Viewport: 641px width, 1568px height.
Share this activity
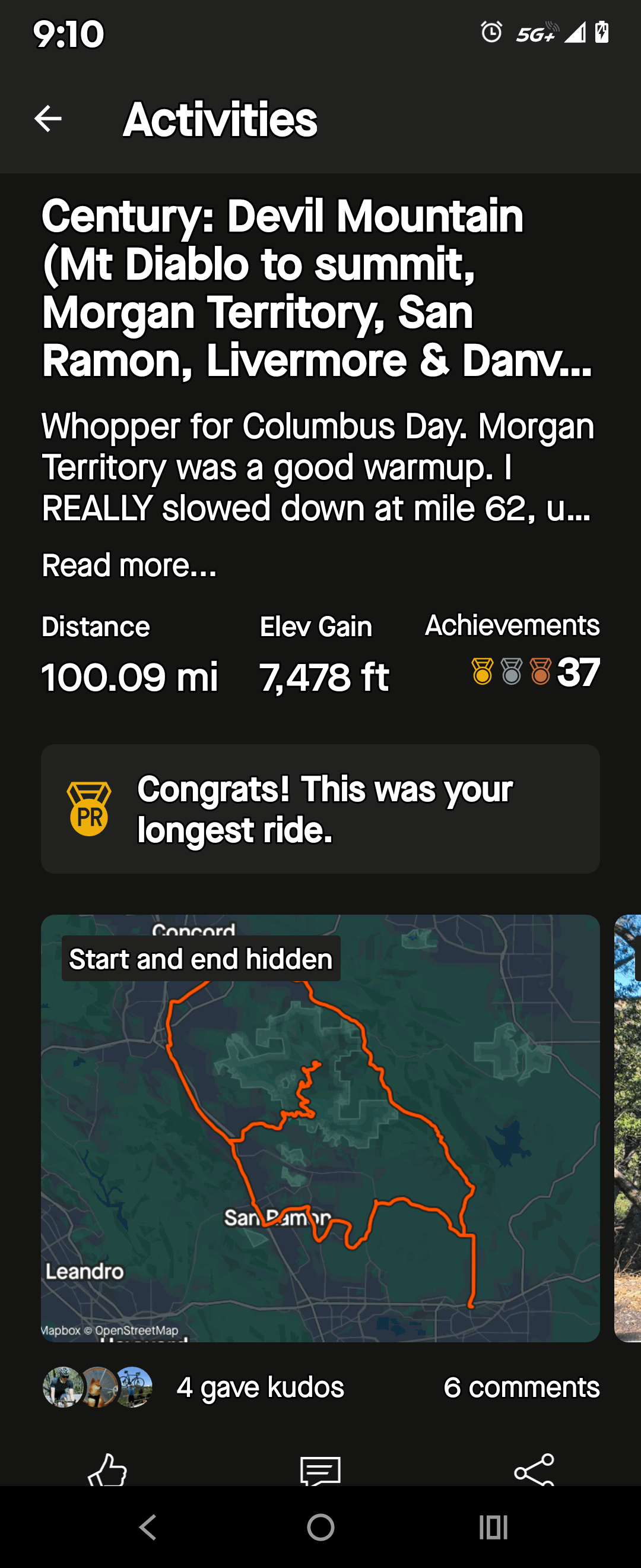click(534, 1471)
